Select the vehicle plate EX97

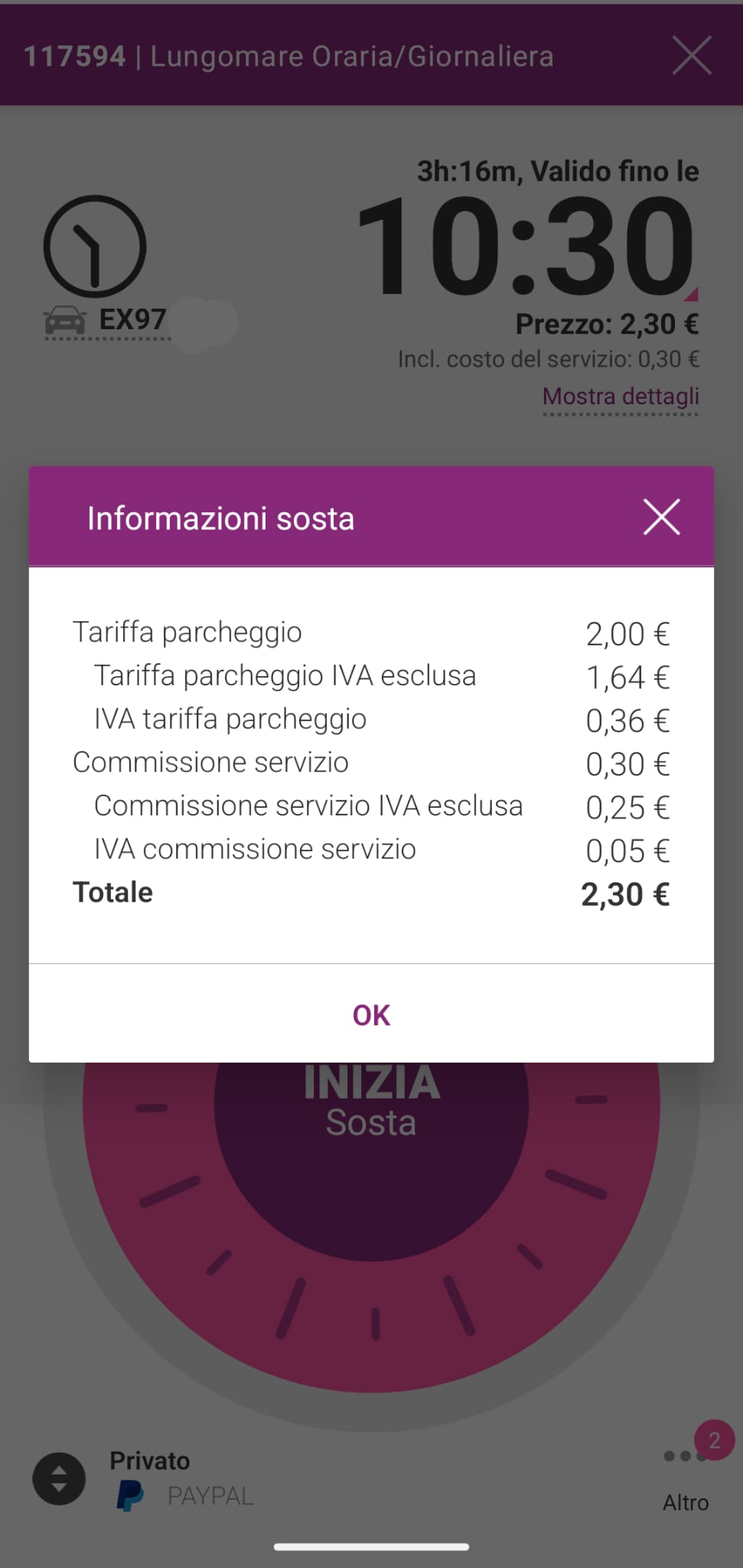tap(107, 320)
